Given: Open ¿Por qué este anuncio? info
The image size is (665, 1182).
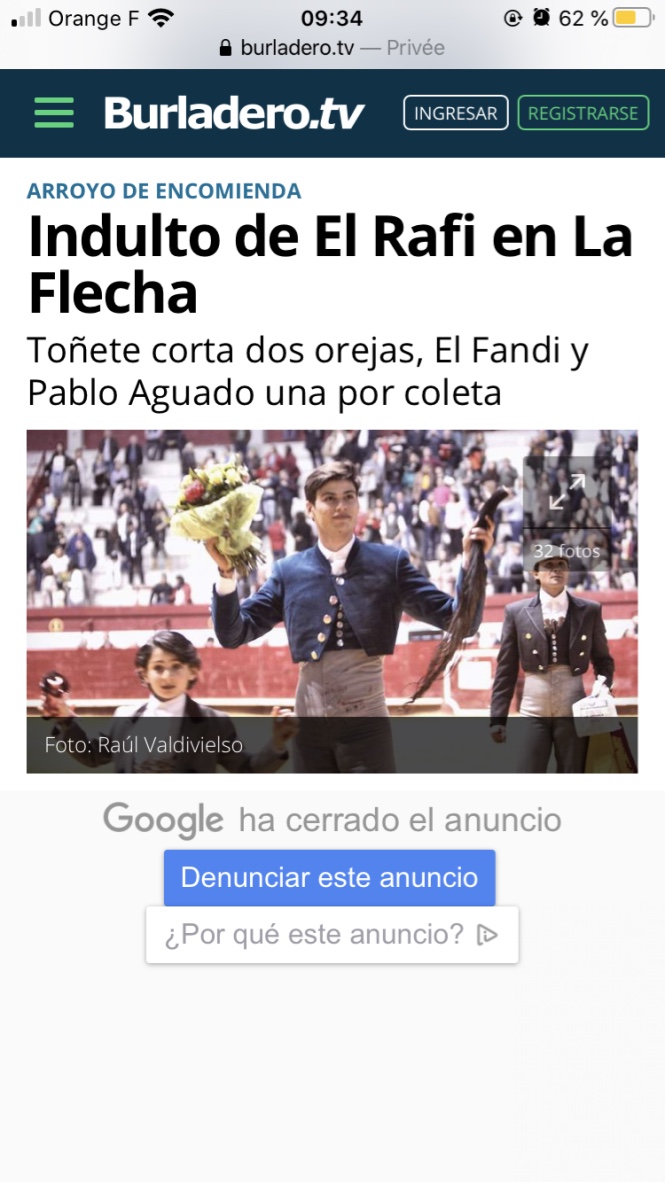Looking at the screenshot, I should tap(331, 935).
